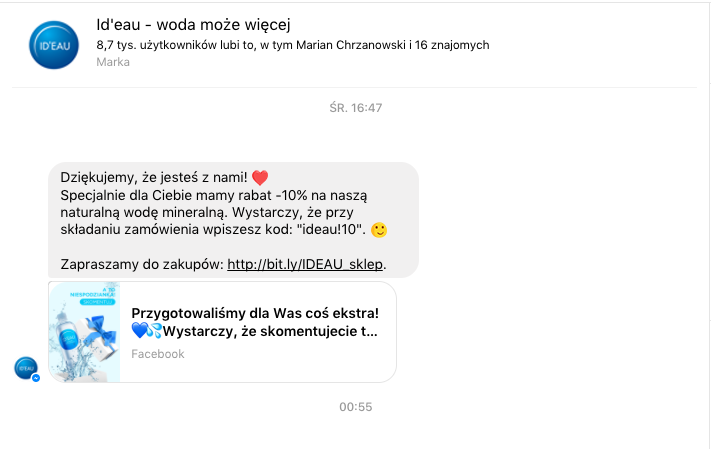This screenshot has width=711, height=449.
Task: Open the Id'eau page profile picture
Action: (54, 43)
